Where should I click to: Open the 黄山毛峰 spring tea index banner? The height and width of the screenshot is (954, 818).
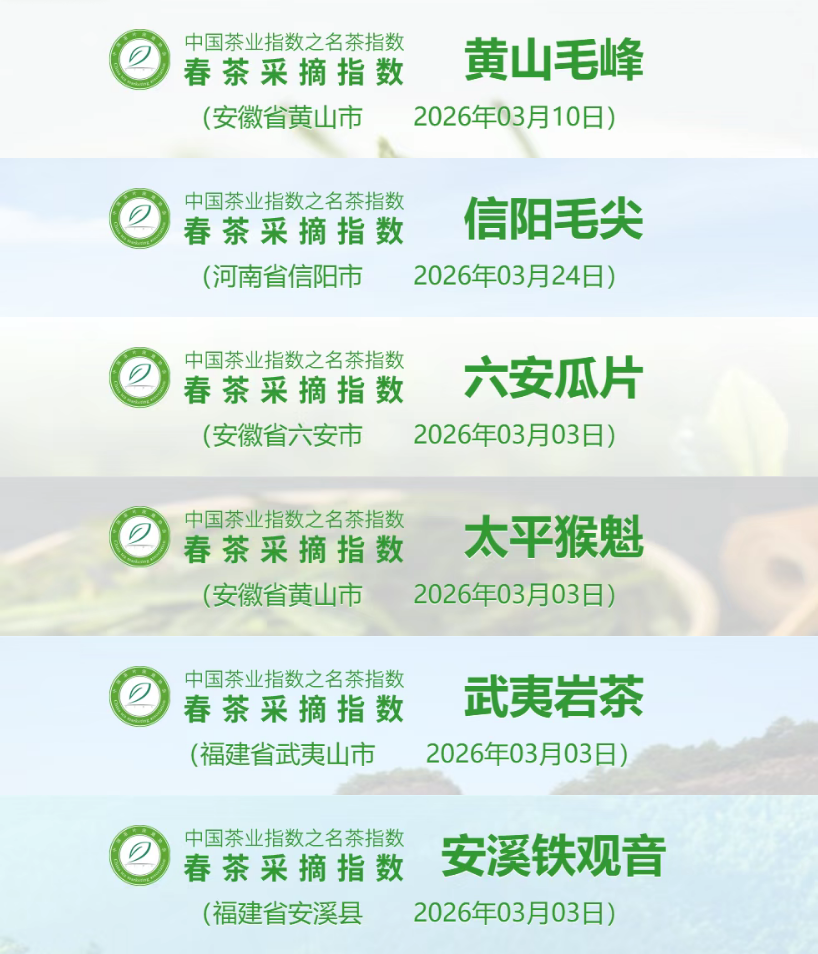pos(409,80)
